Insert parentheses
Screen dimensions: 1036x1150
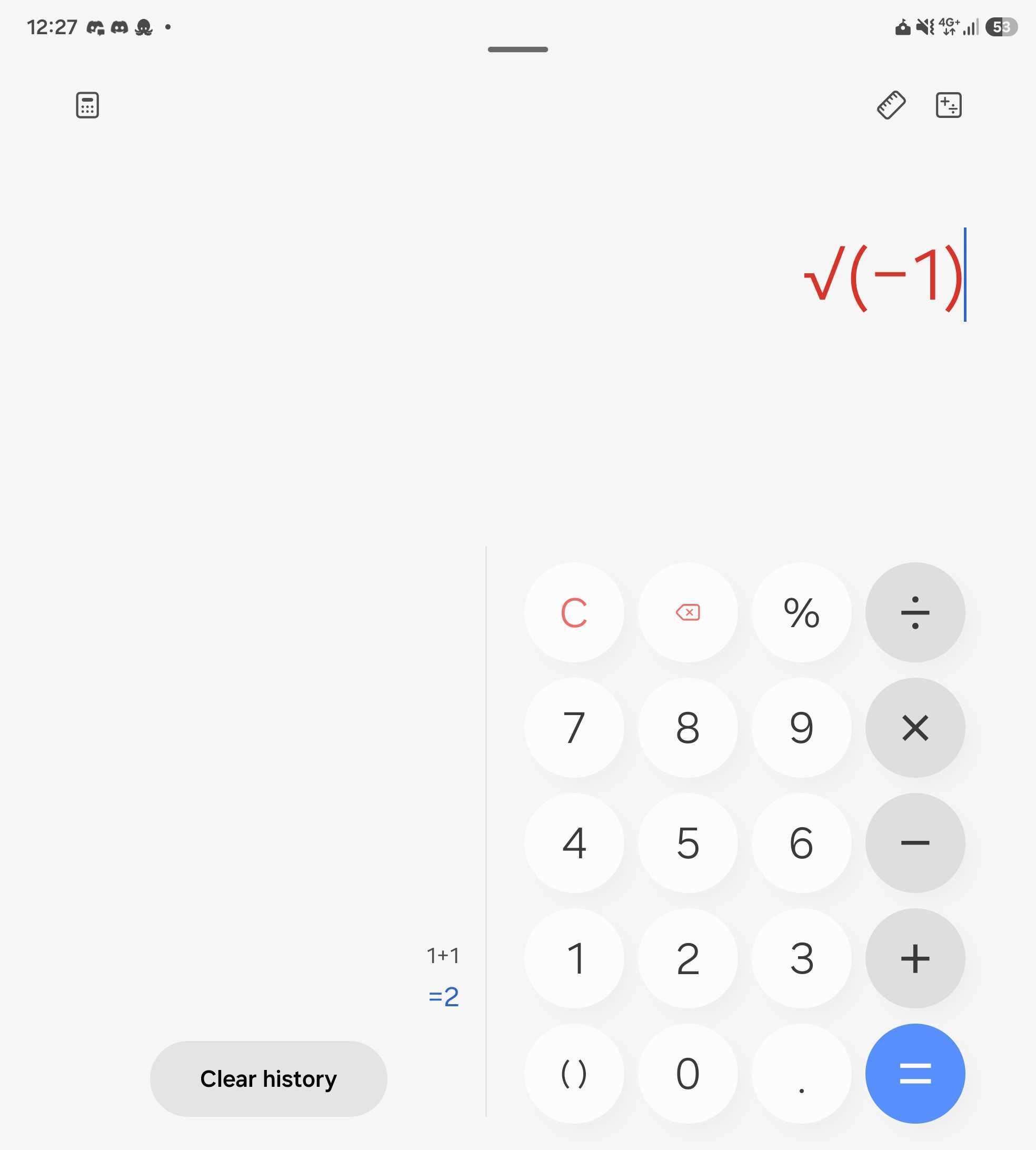tap(574, 1074)
